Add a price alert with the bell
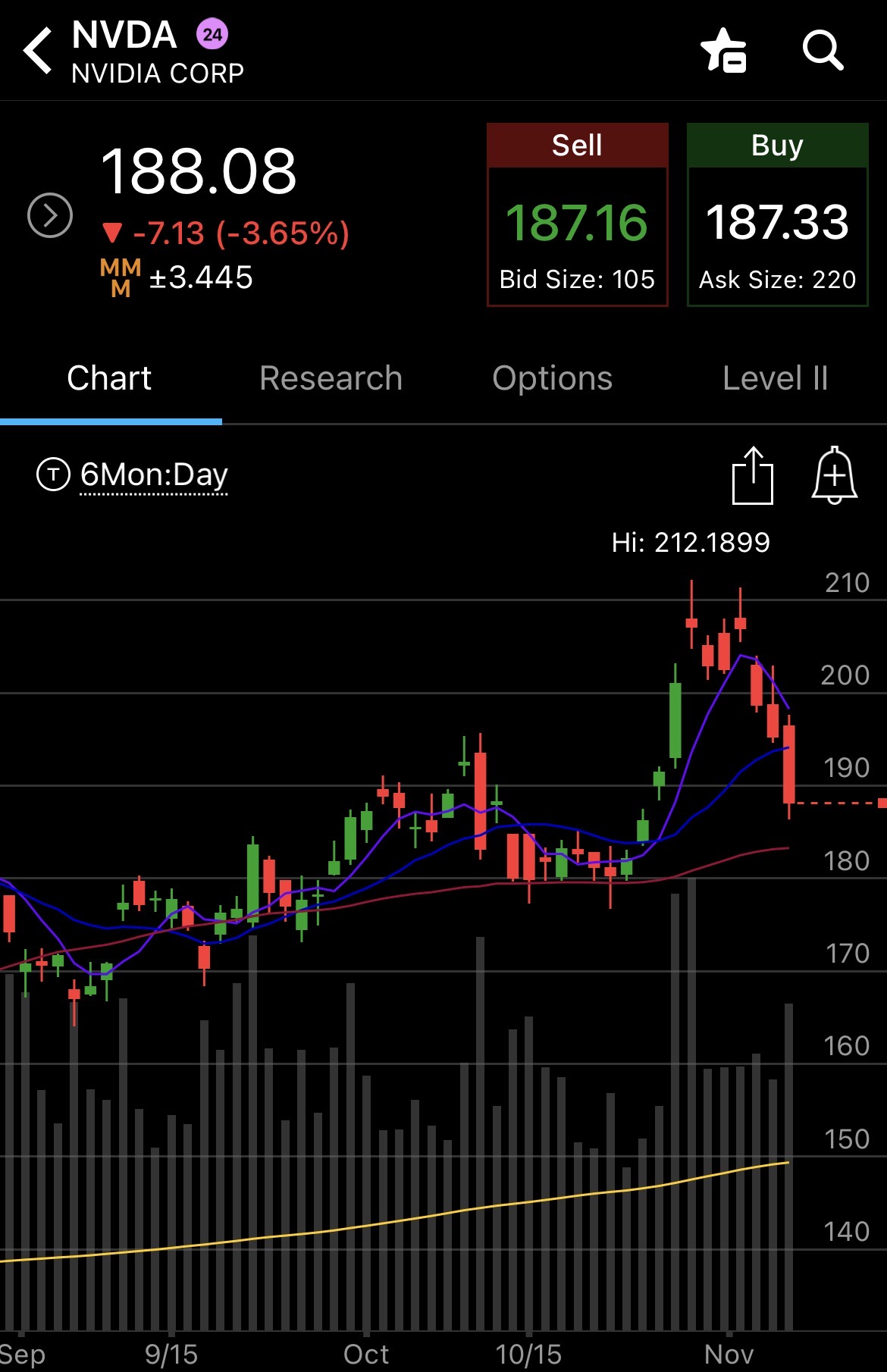Viewport: 887px width, 1372px height. click(x=834, y=476)
